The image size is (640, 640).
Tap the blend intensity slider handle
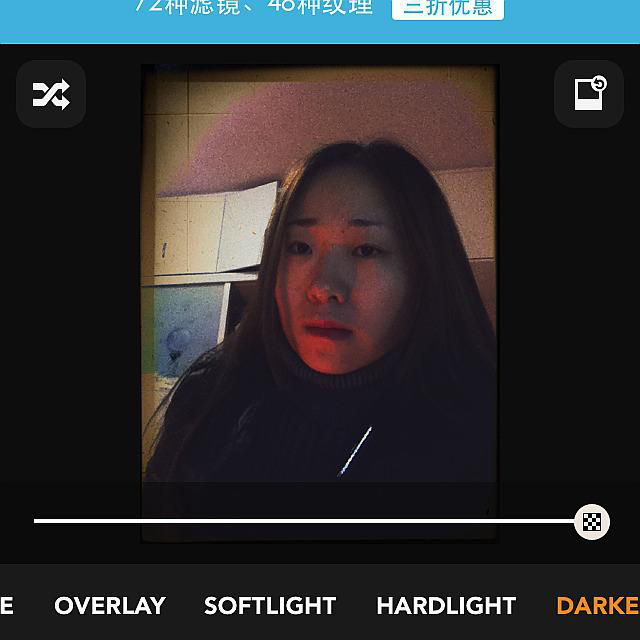[592, 521]
